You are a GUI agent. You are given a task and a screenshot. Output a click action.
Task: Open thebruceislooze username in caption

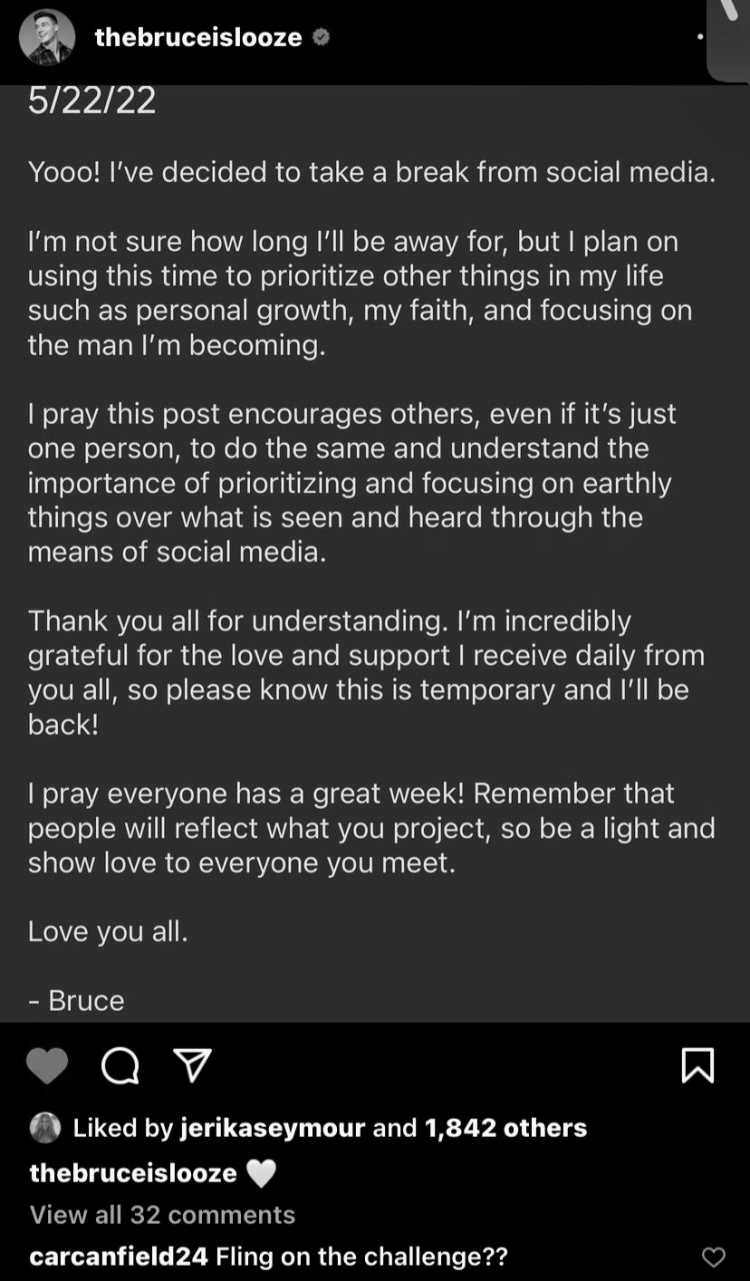(134, 1172)
